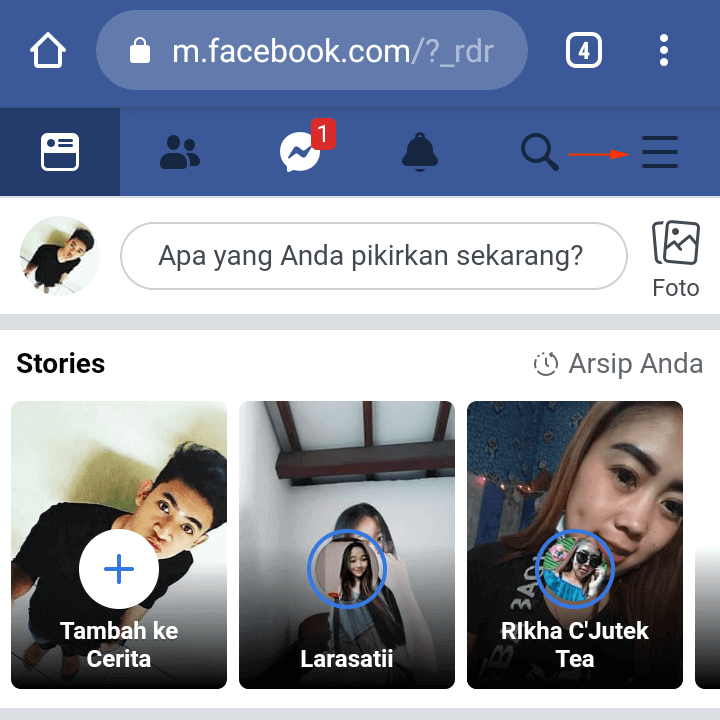
Task: View Larasatii's story
Action: coord(347,545)
